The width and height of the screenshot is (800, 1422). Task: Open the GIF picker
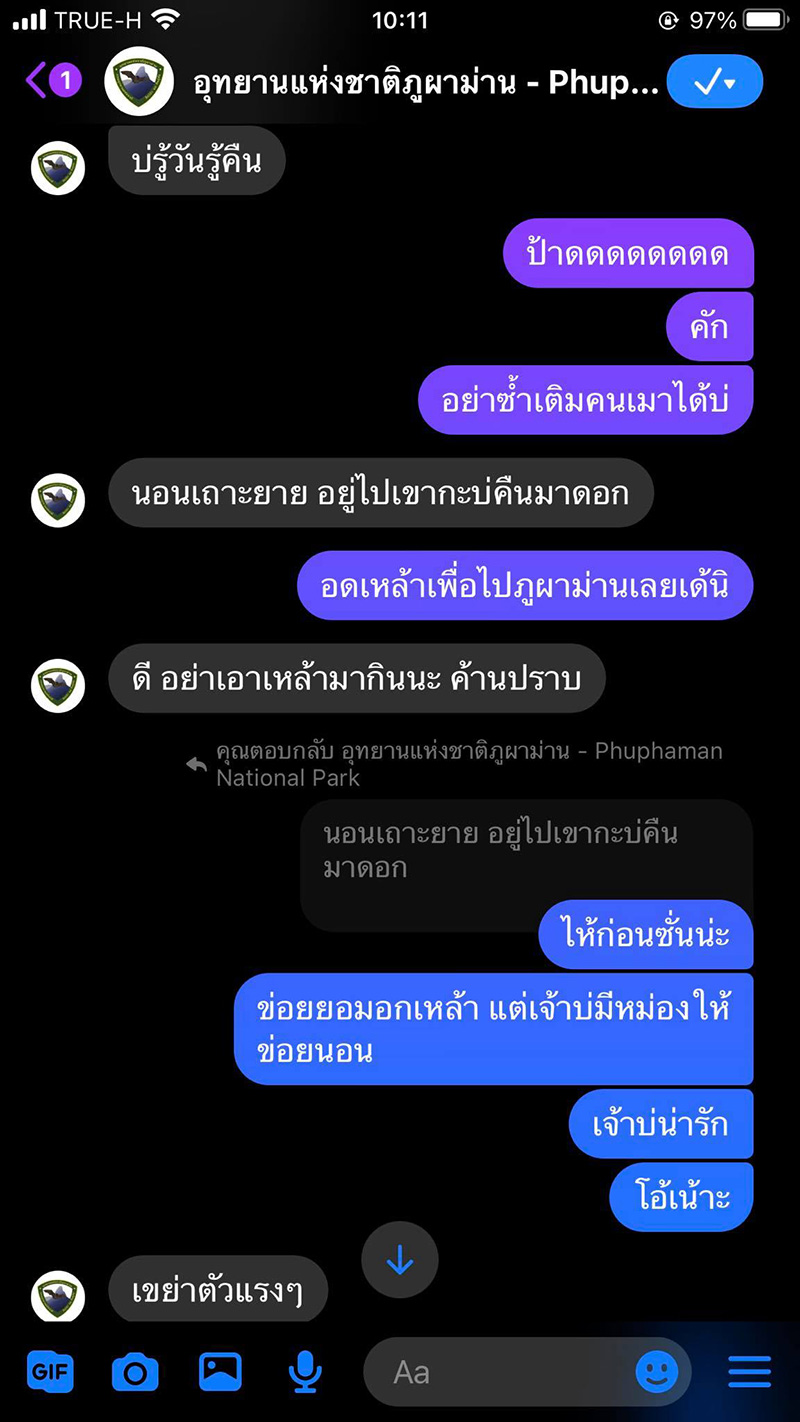(50, 1371)
